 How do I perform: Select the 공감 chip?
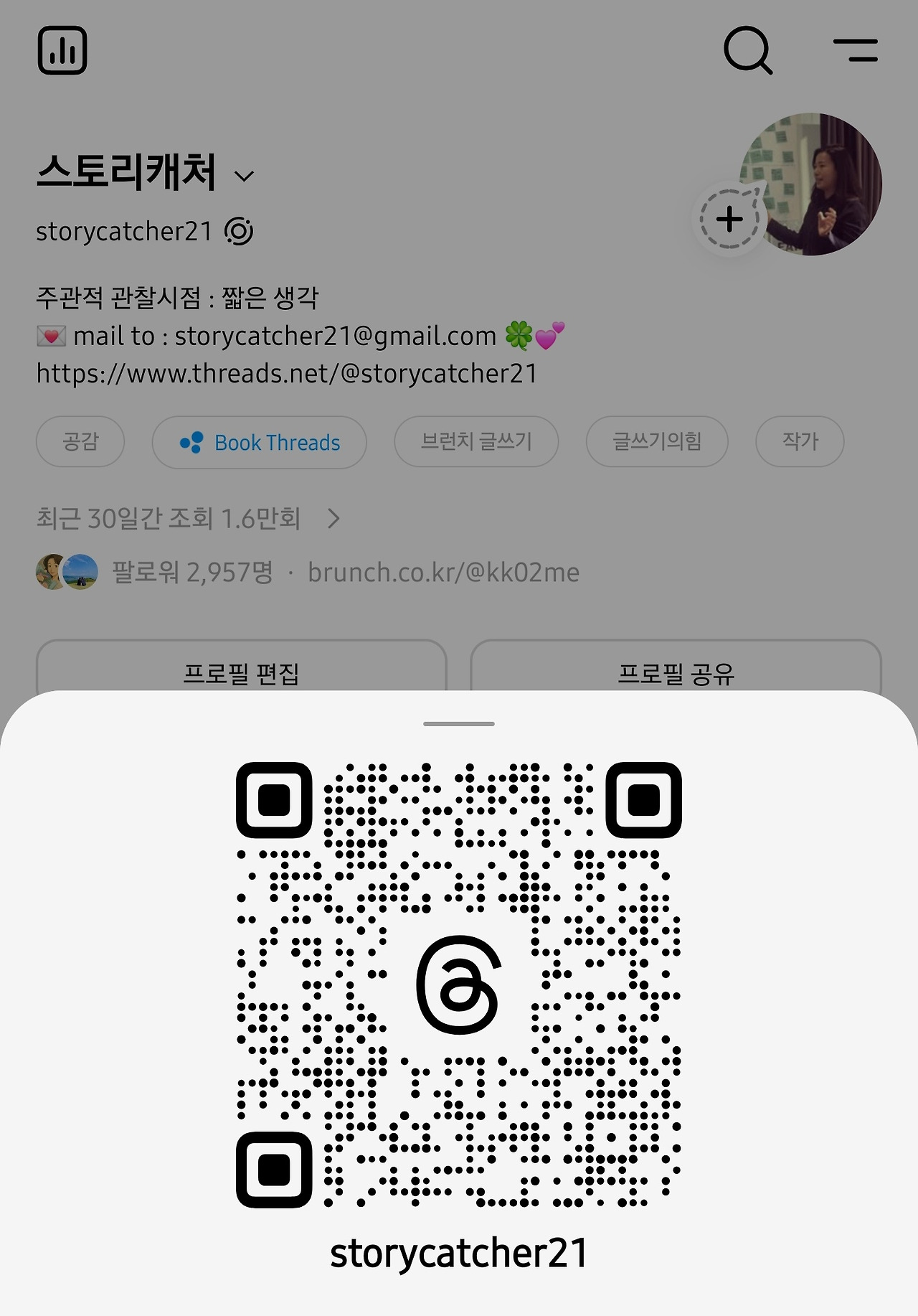(x=80, y=441)
